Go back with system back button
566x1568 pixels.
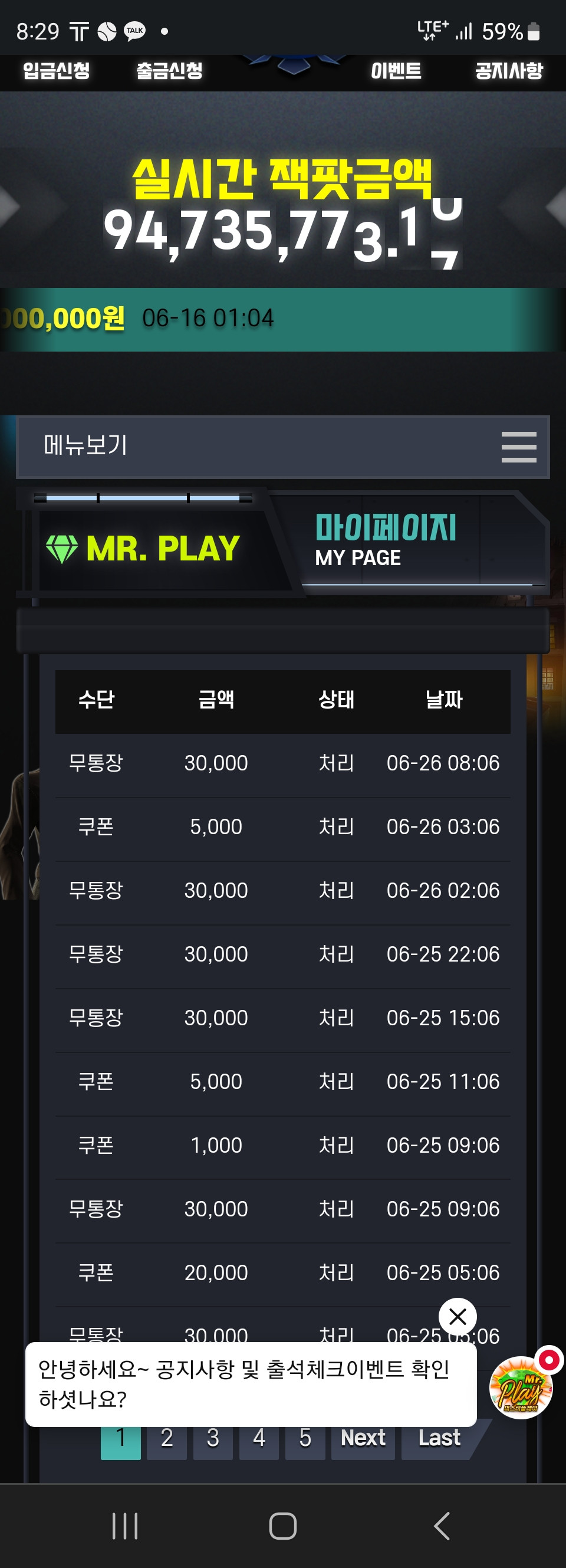click(x=441, y=1526)
